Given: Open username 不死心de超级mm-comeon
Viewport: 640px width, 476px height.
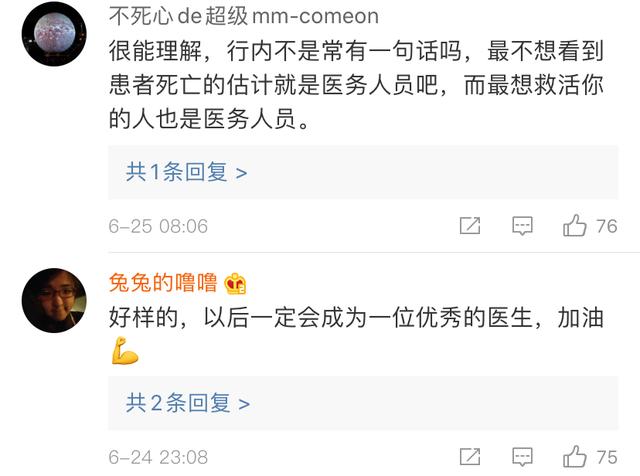Looking at the screenshot, I should pos(243,16).
